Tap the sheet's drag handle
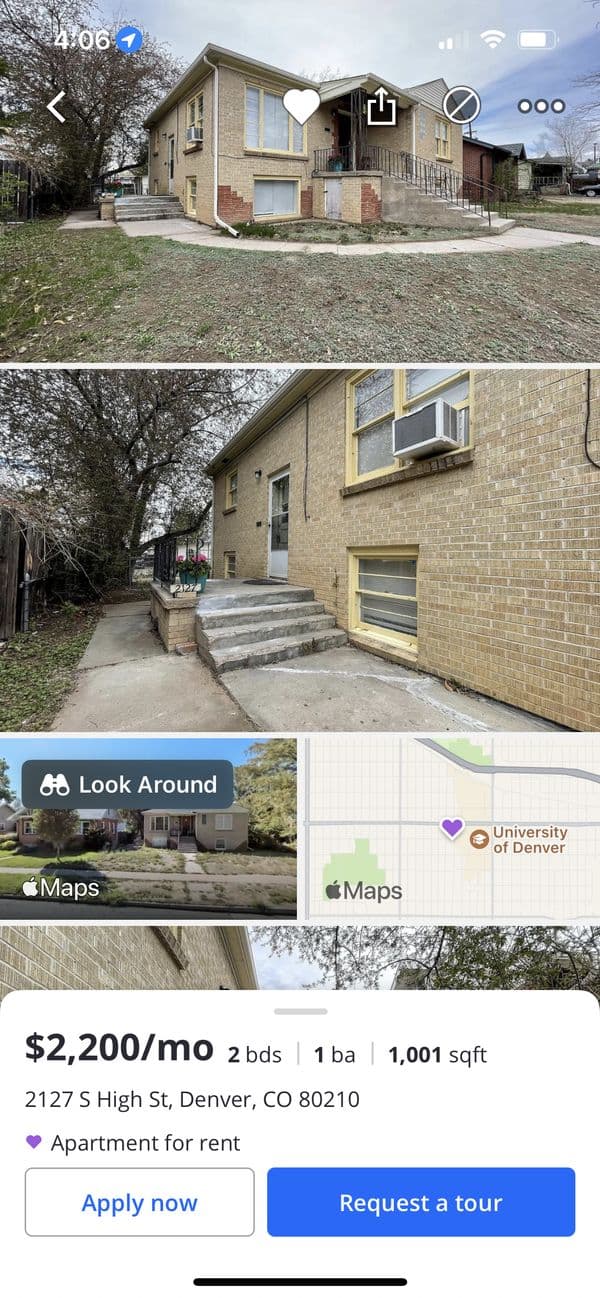 [300, 1011]
